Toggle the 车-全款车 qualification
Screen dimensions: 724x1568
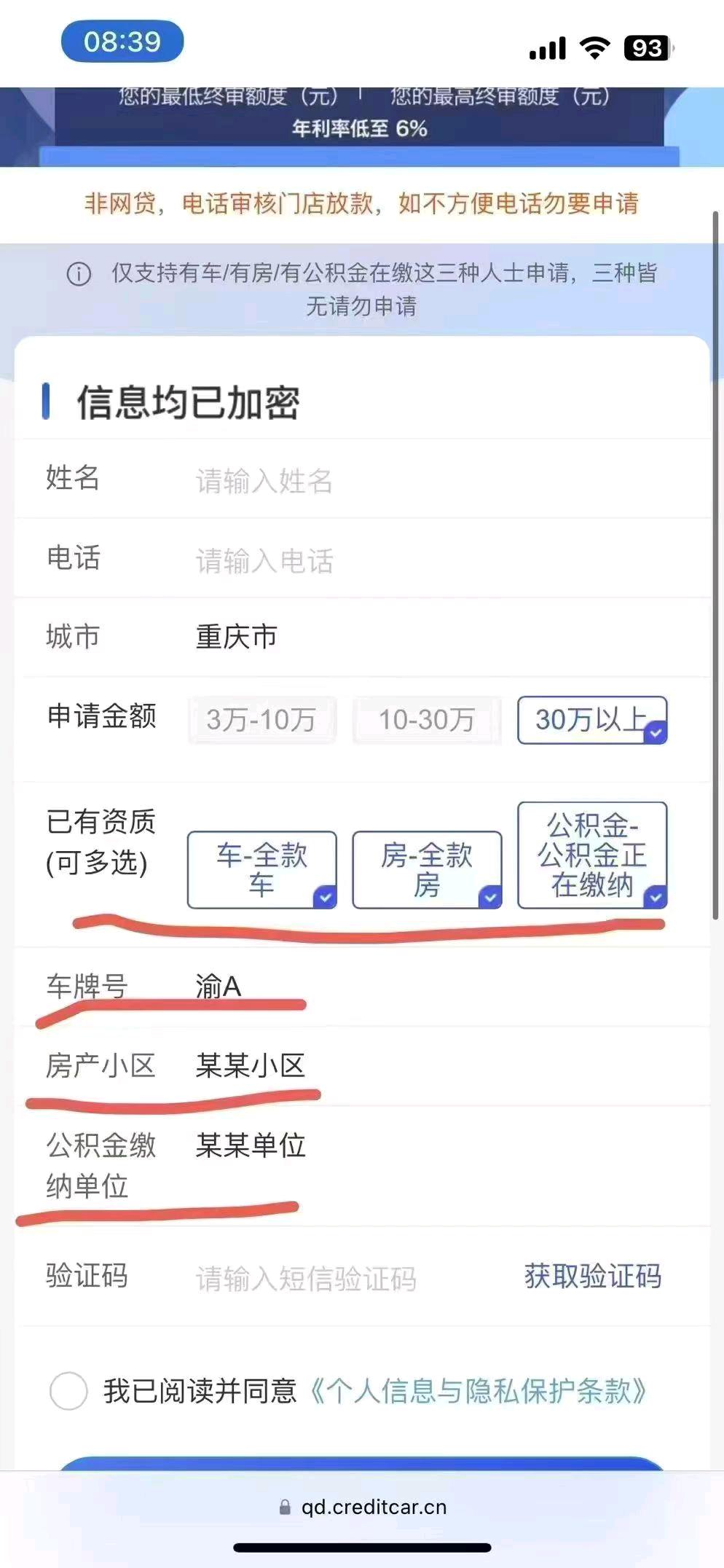[x=261, y=869]
